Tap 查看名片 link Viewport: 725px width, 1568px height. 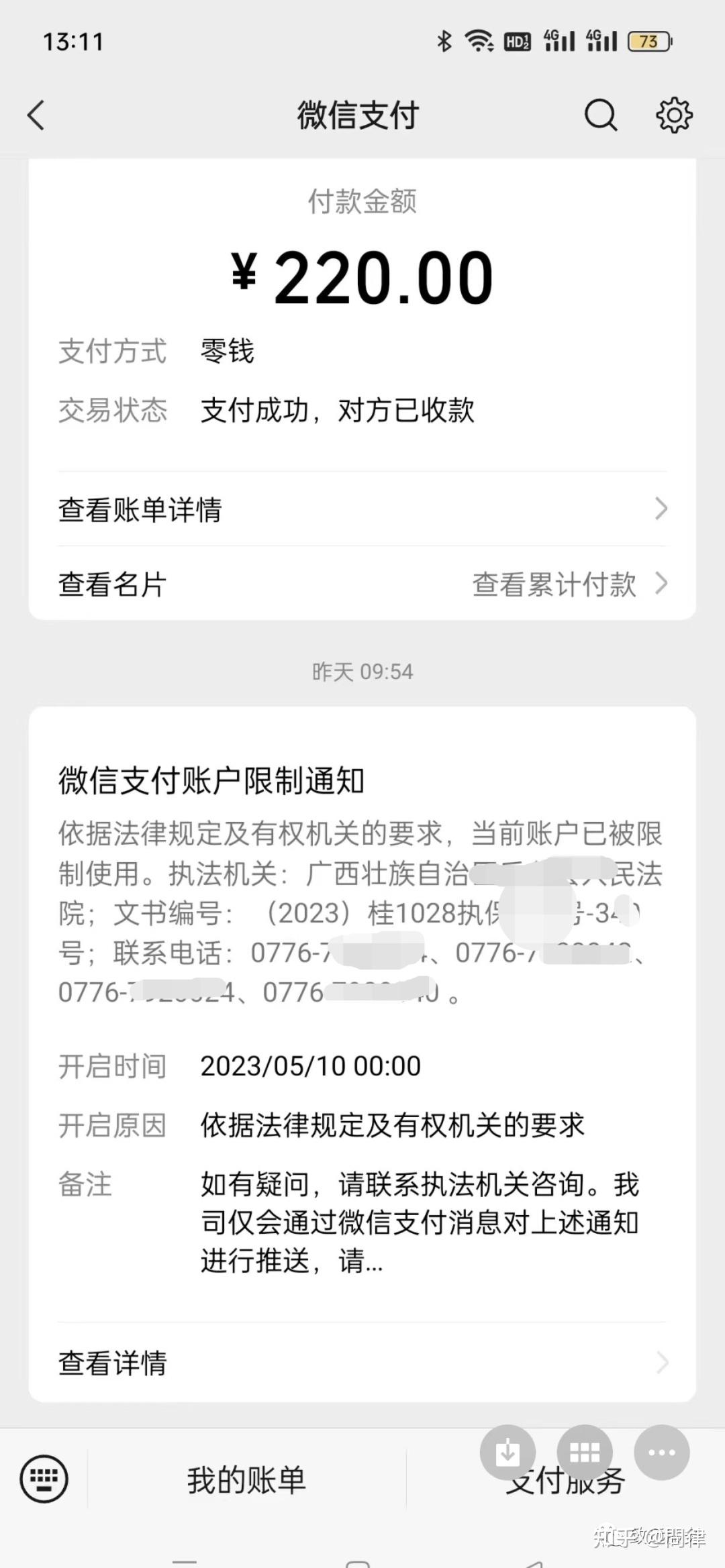click(x=112, y=584)
